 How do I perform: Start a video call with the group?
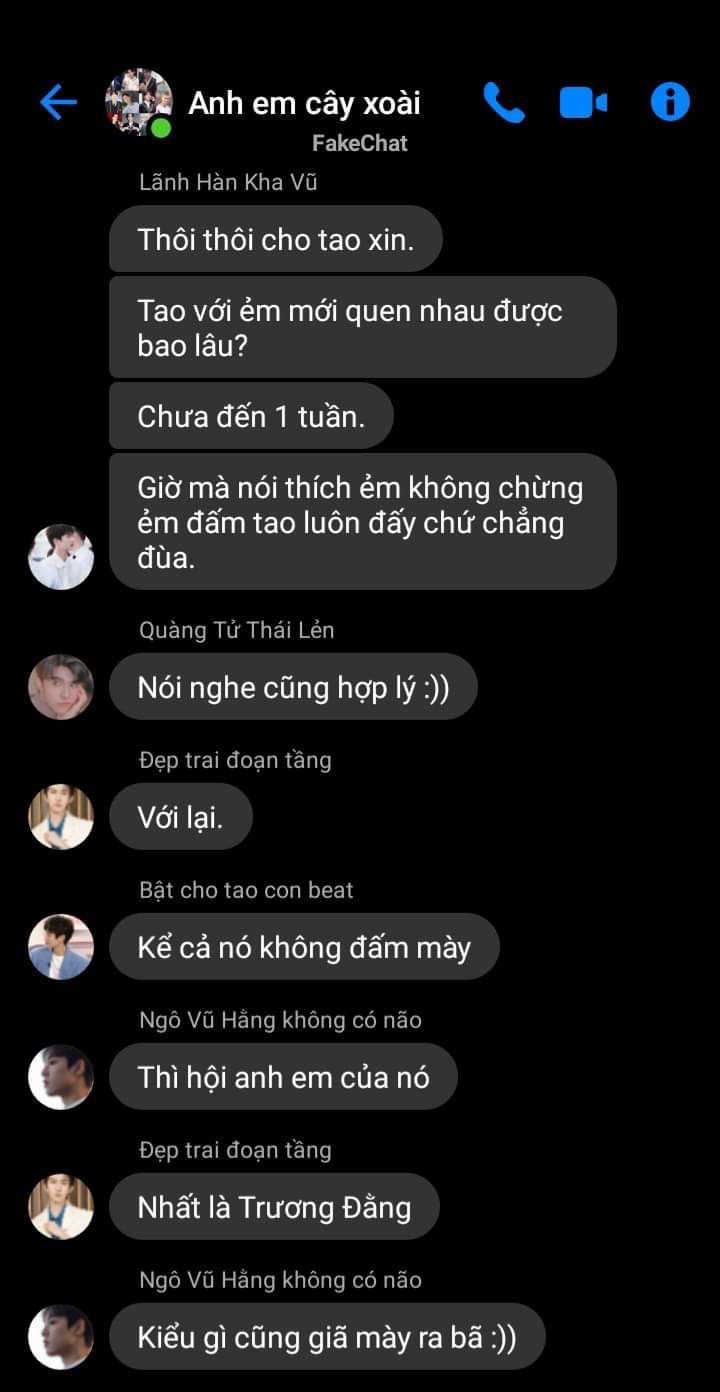pyautogui.click(x=583, y=102)
